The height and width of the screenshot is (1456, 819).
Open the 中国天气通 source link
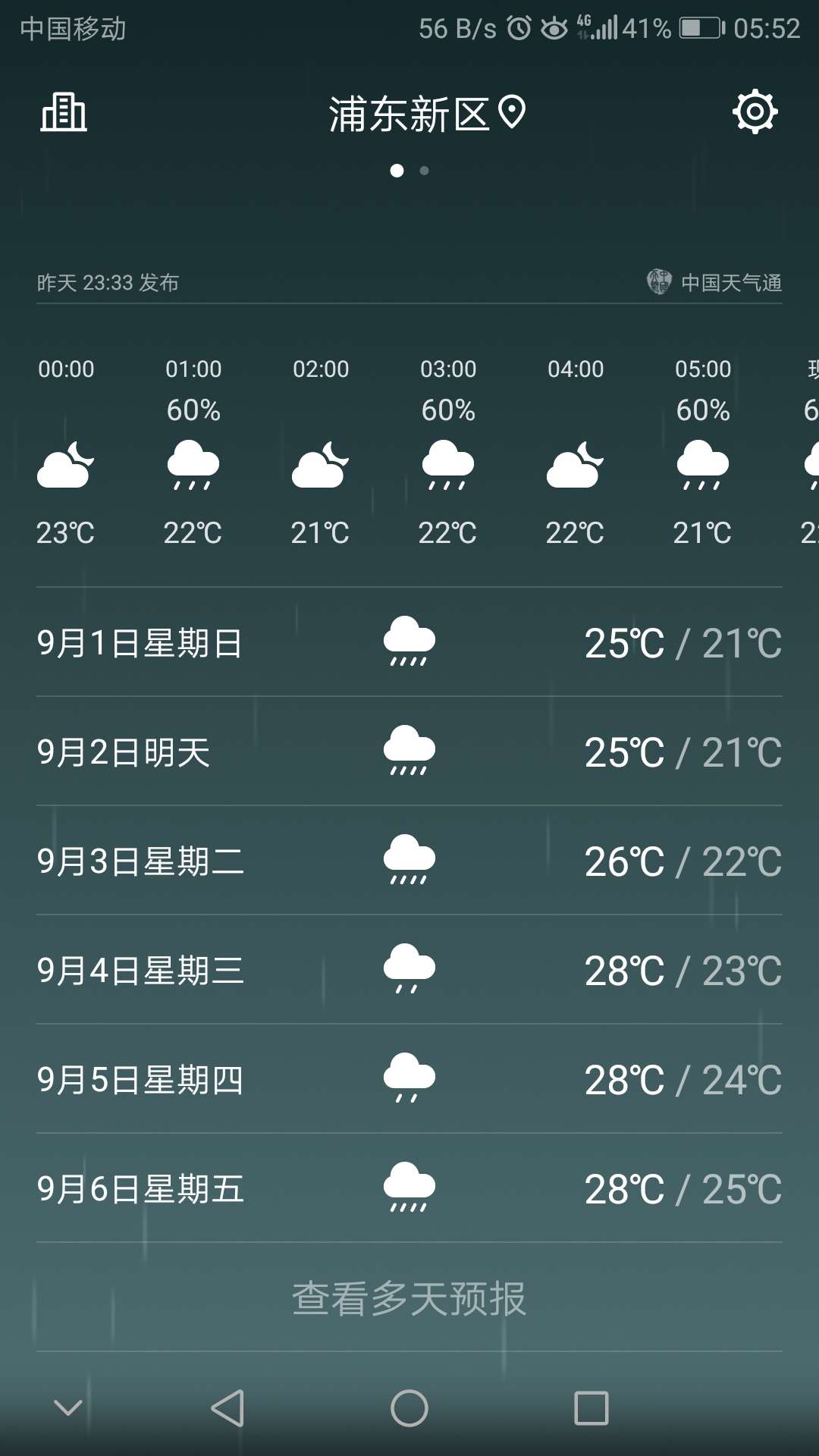point(714,282)
